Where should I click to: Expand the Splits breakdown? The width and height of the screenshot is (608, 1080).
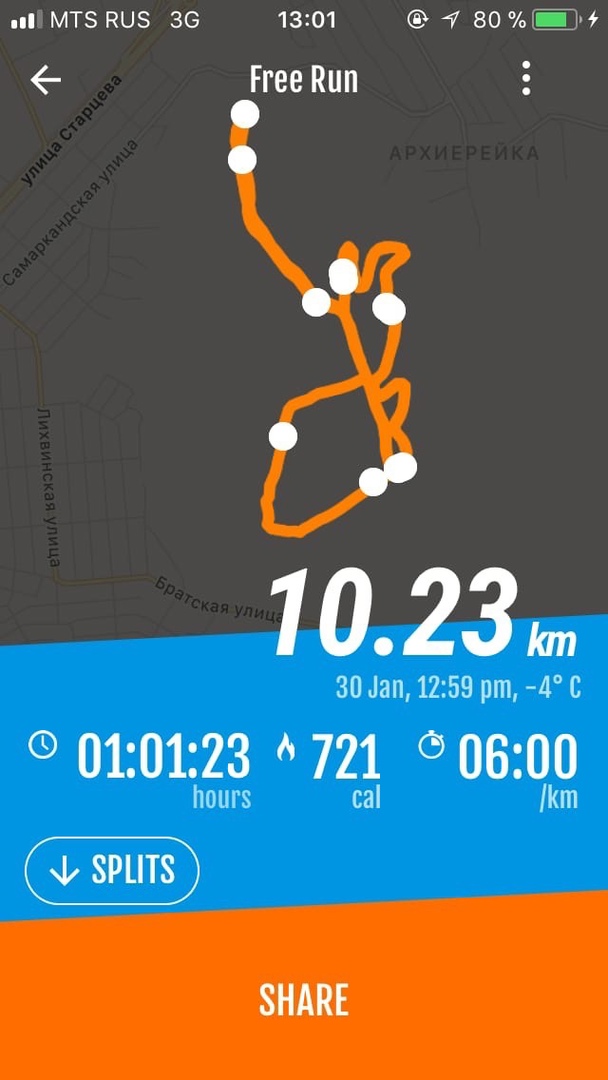point(112,870)
